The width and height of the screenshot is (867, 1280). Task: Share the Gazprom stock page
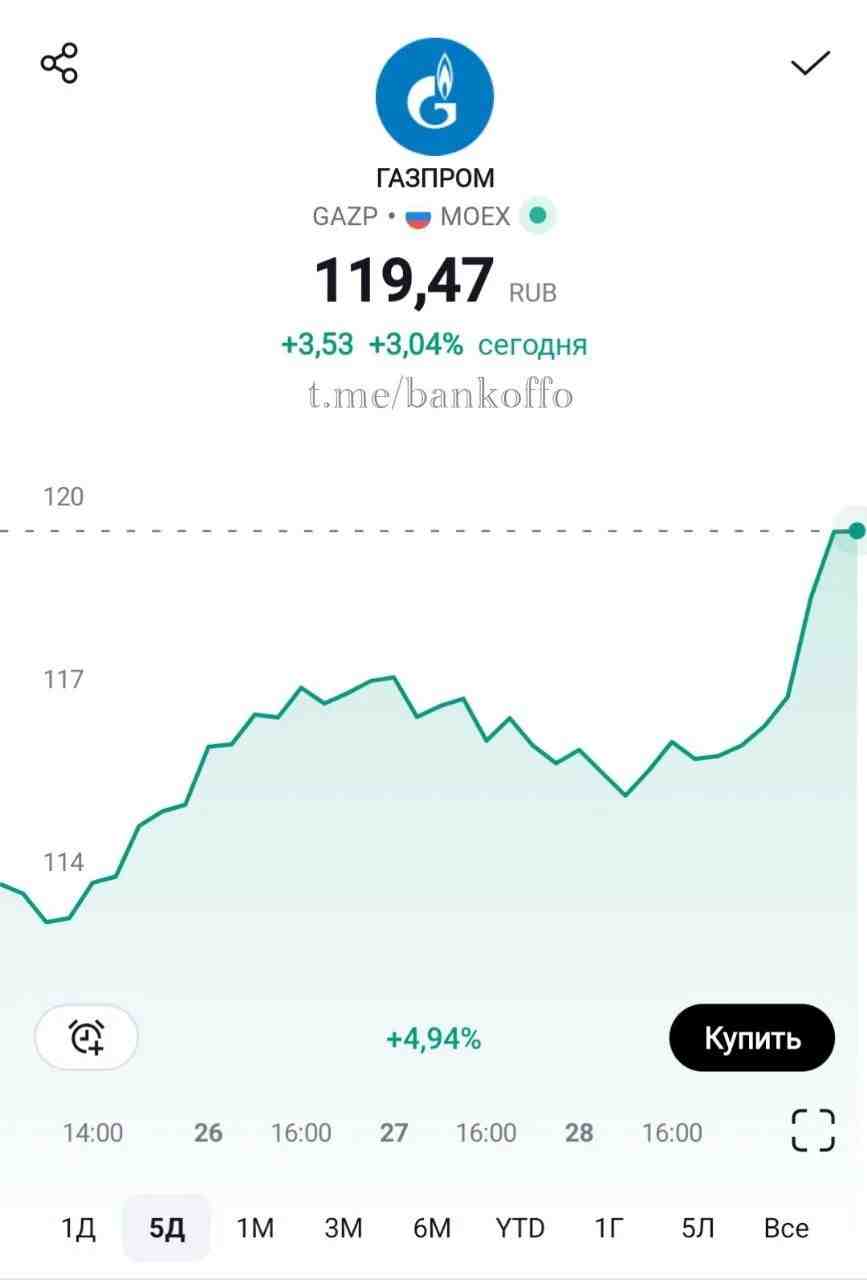point(59,63)
